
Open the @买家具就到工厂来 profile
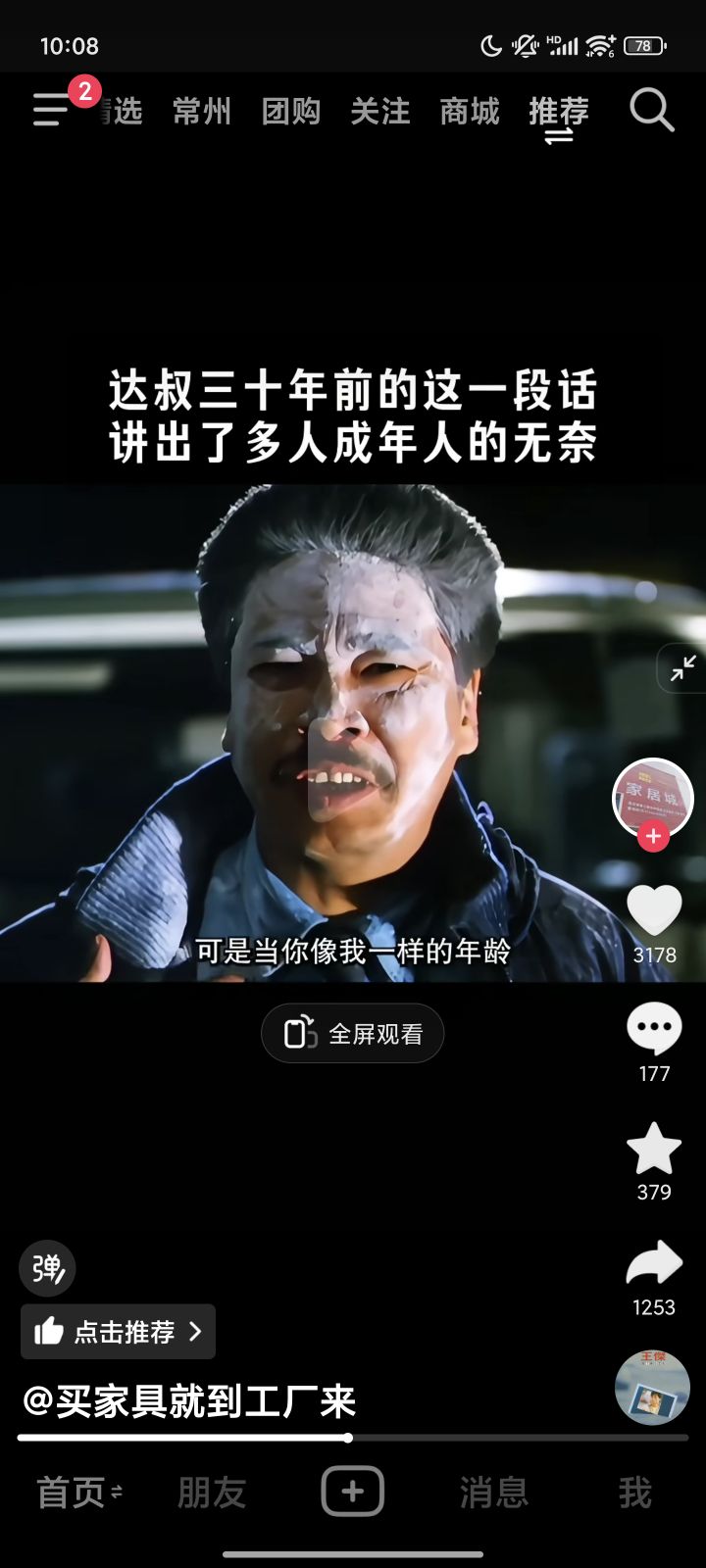click(x=189, y=1401)
